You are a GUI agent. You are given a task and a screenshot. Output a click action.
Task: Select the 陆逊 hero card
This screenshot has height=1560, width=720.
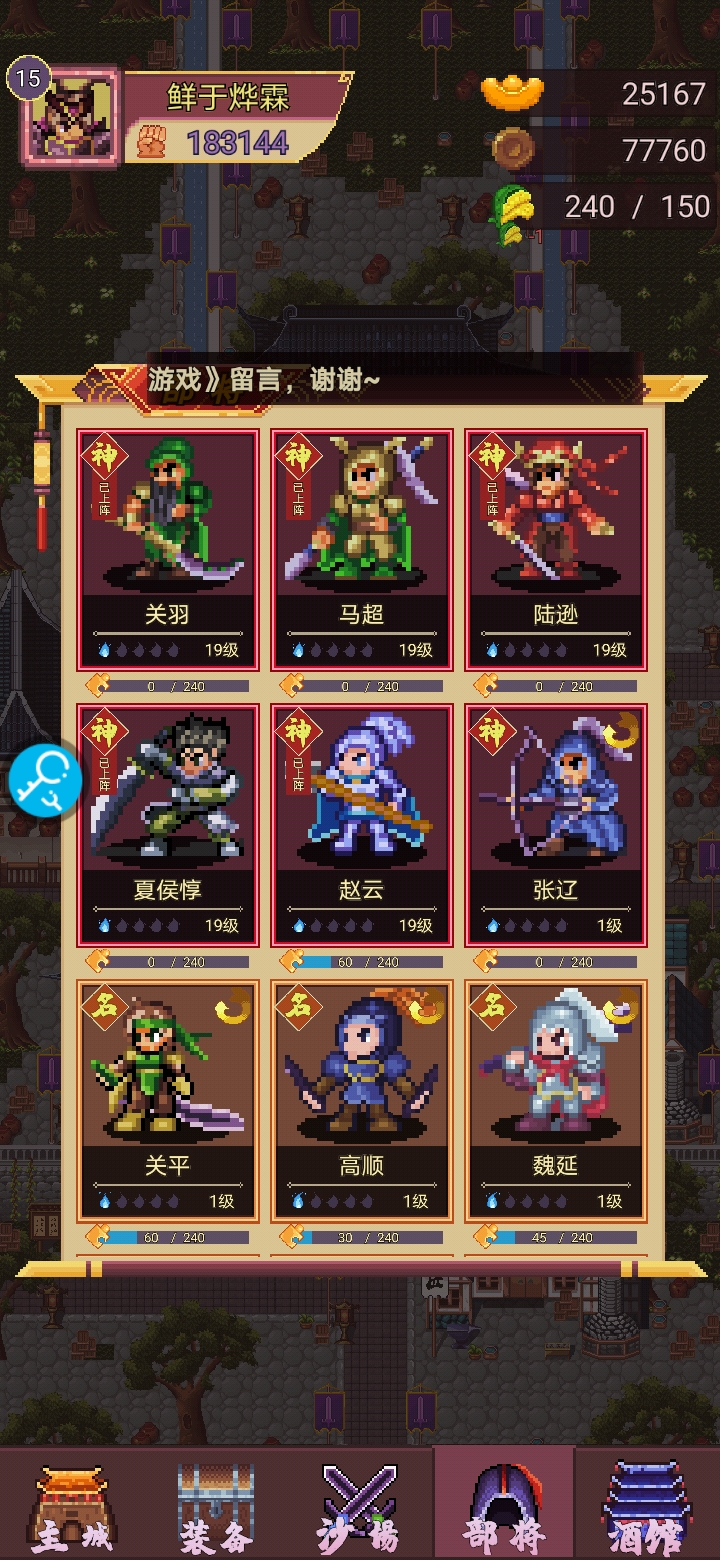[x=555, y=549]
